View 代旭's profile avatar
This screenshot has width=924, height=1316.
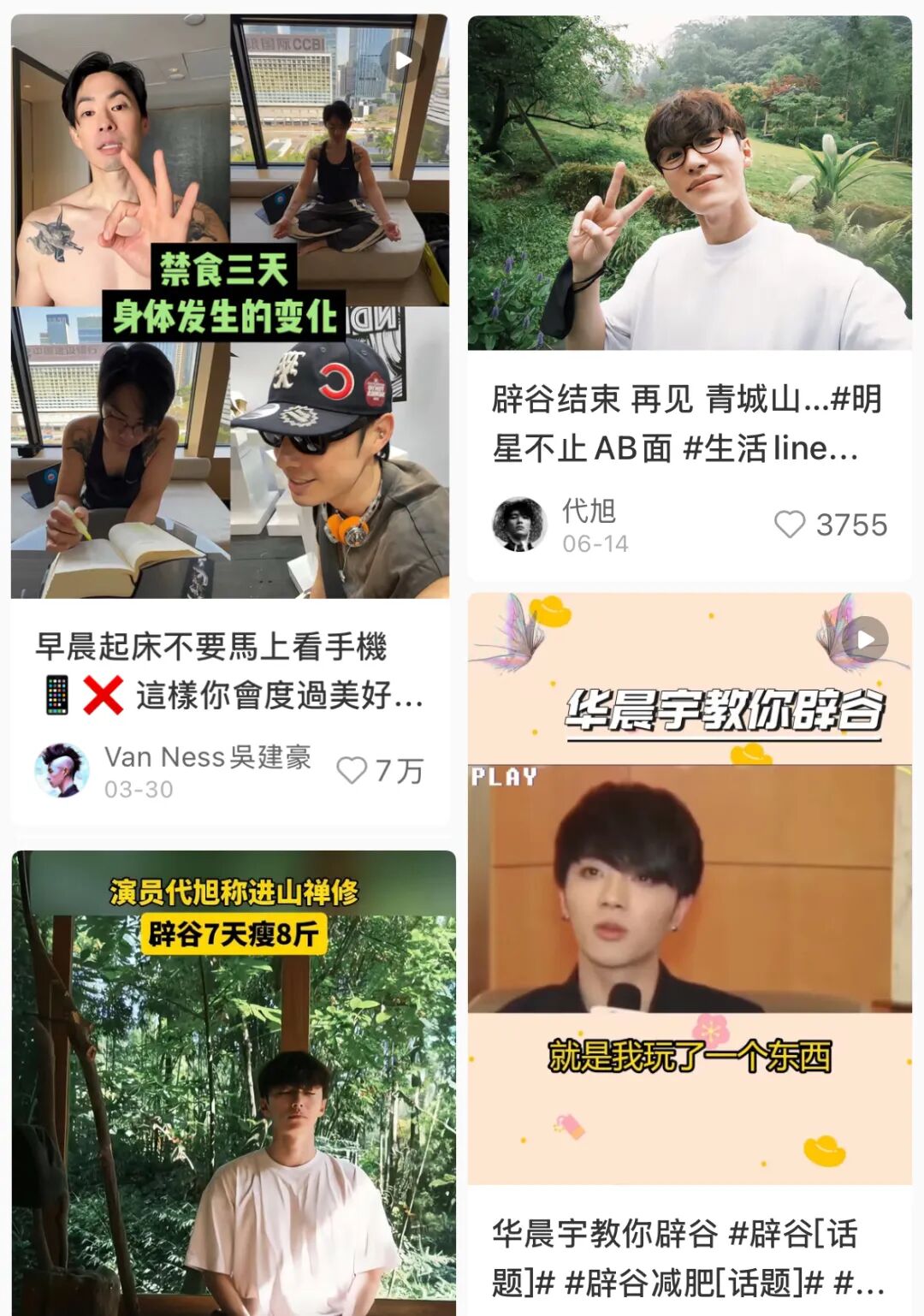(x=519, y=524)
